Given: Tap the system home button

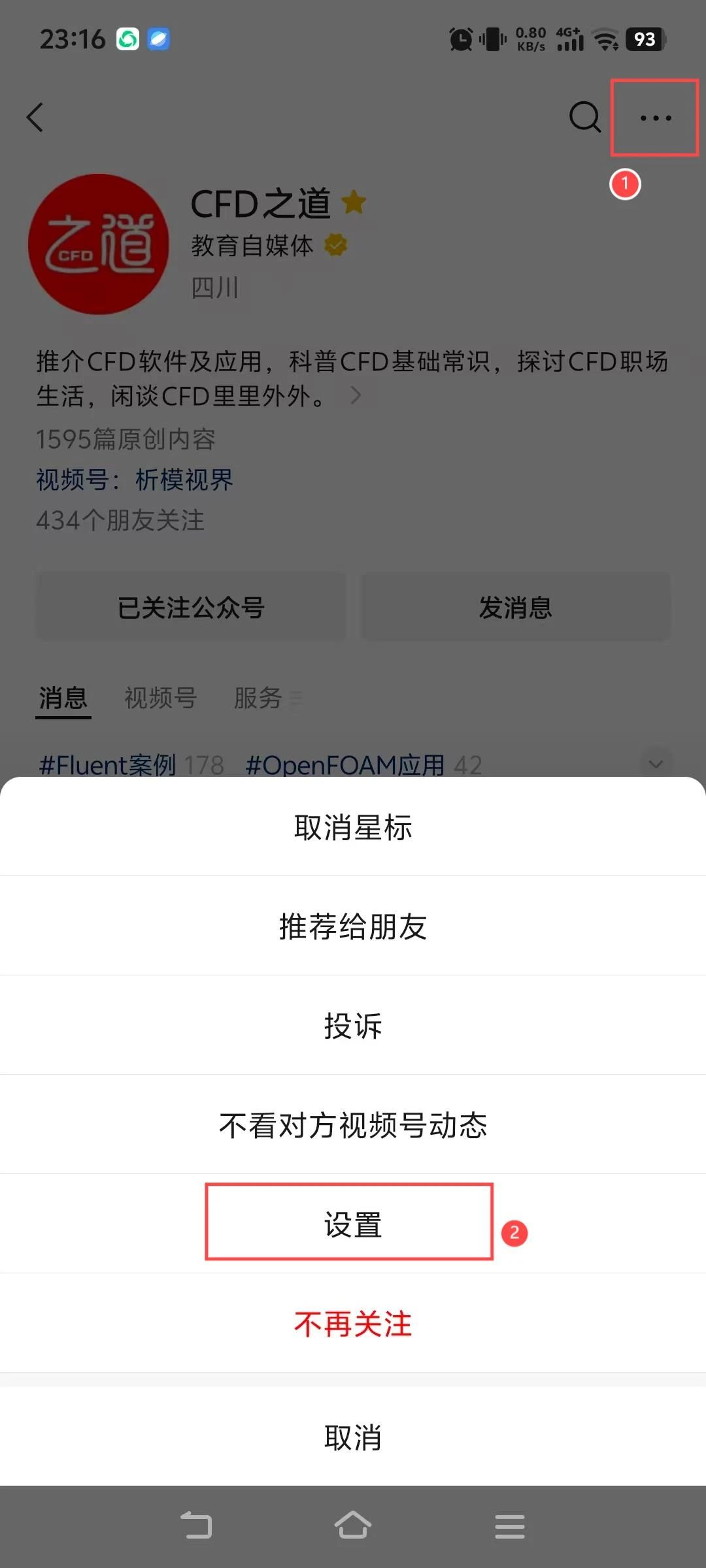Looking at the screenshot, I should pyautogui.click(x=353, y=1526).
